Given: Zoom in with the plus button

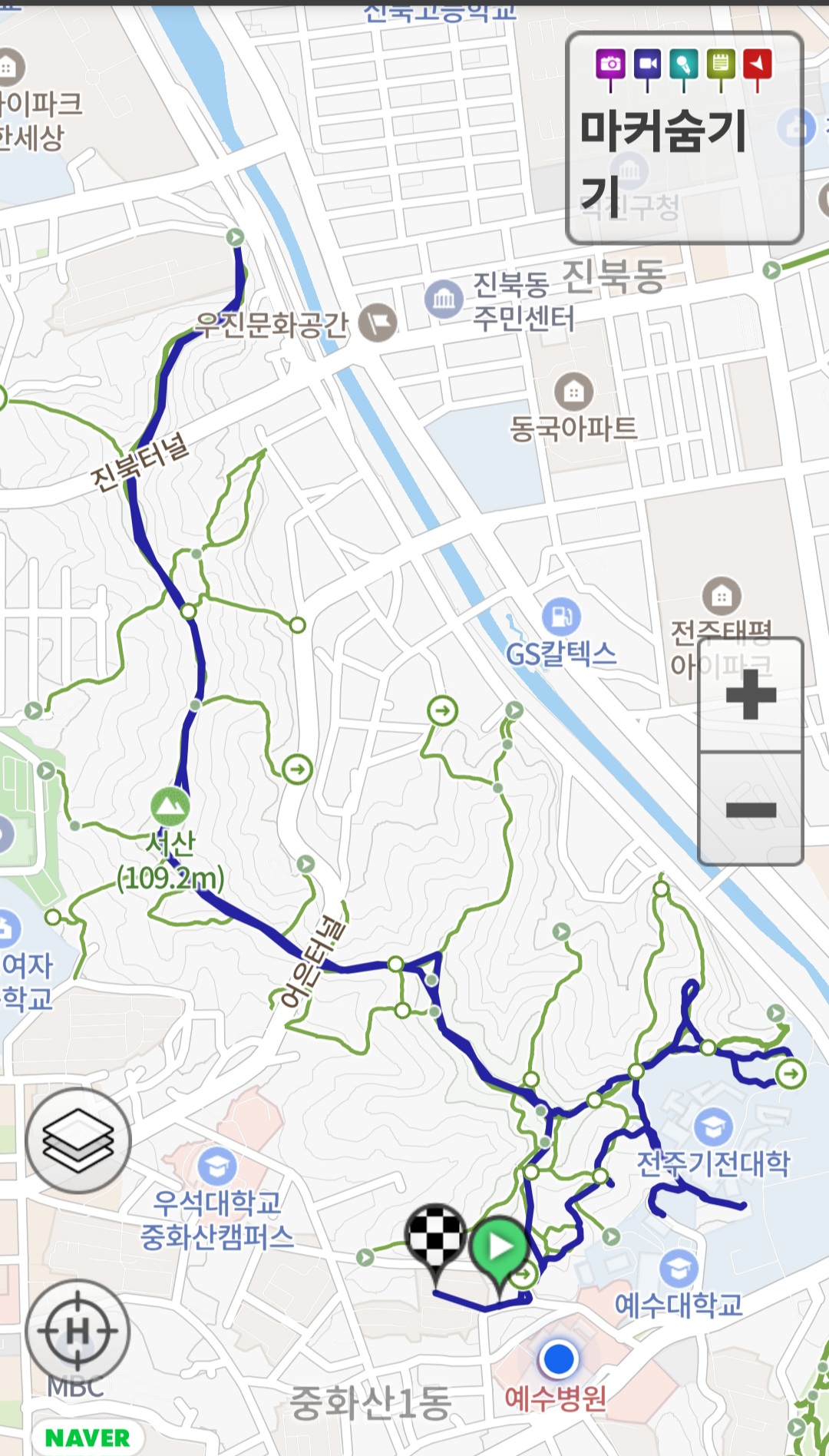Looking at the screenshot, I should [751, 694].
